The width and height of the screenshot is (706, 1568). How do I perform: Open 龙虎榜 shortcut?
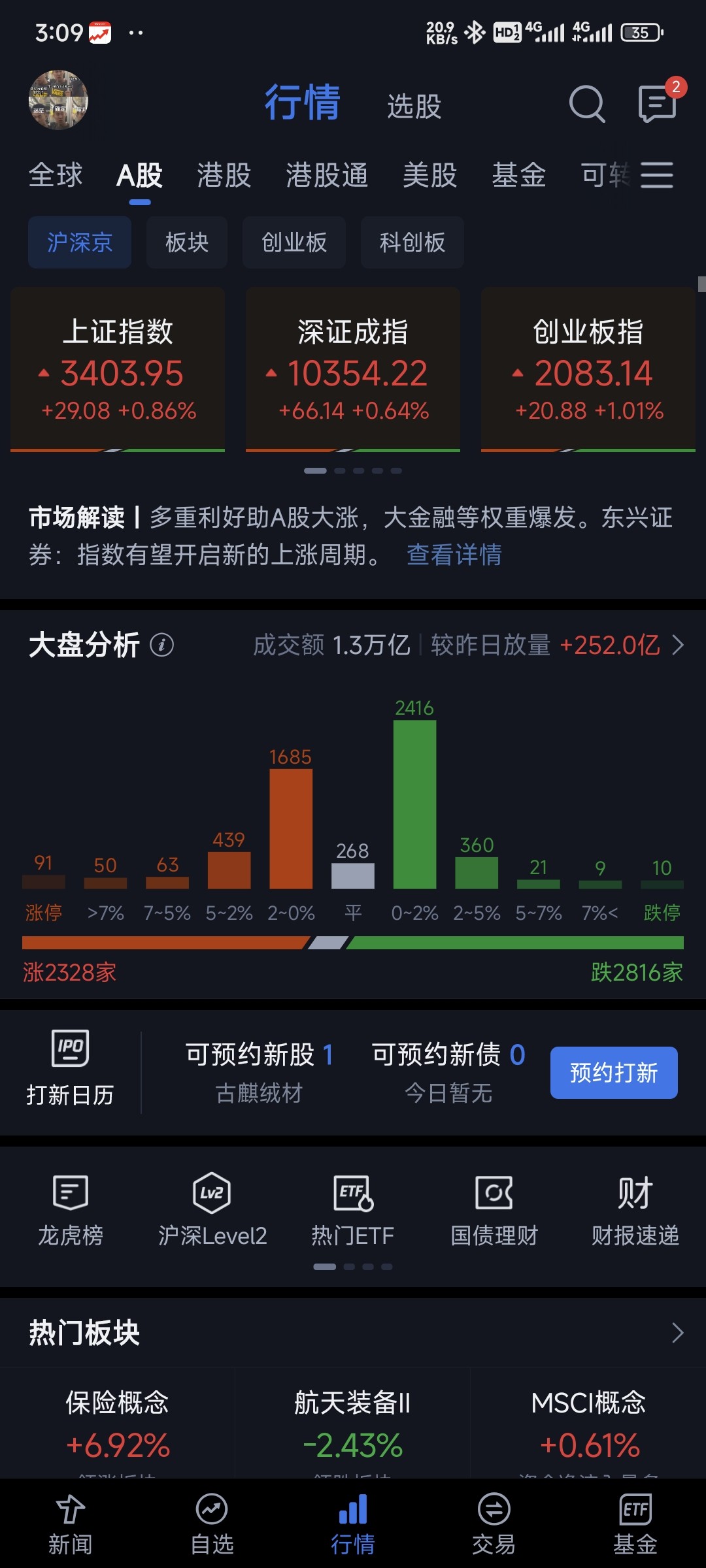point(71,1211)
